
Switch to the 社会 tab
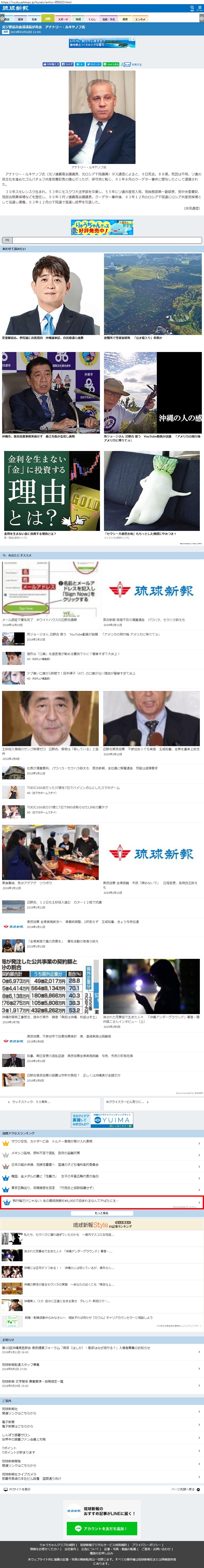pyautogui.click(x=34, y=19)
